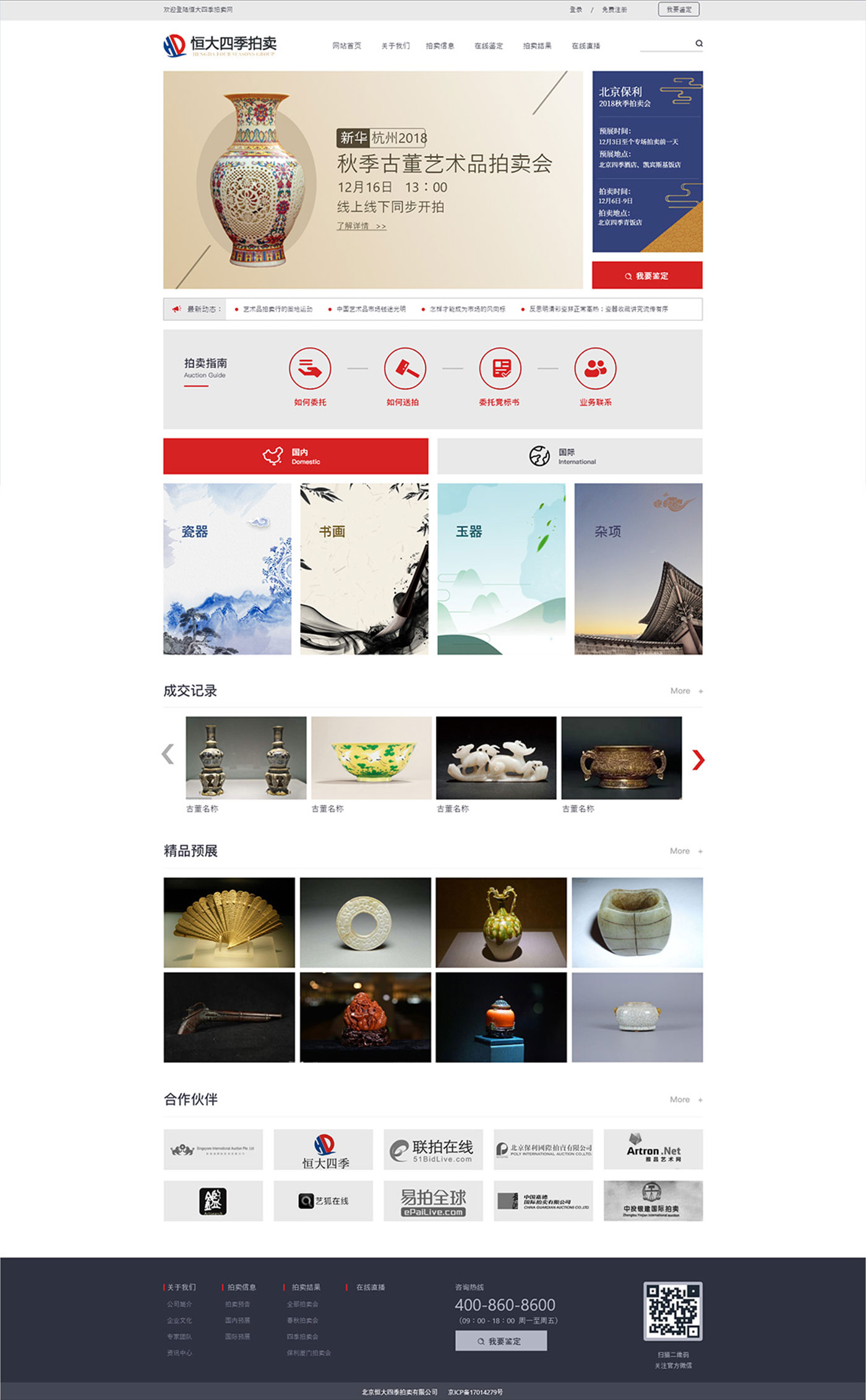Image resolution: width=866 pixels, height=1400 pixels.
Task: Open the 玉器 category tile
Action: pos(501,568)
